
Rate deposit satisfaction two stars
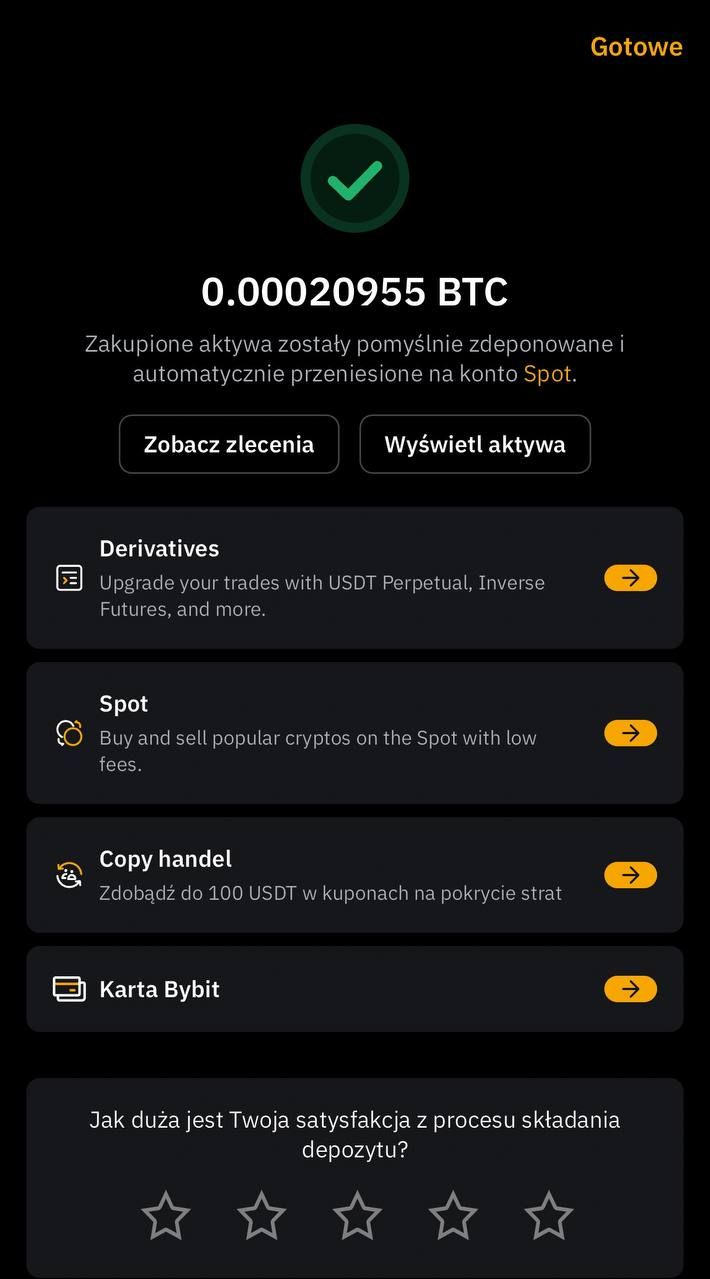tap(261, 1215)
